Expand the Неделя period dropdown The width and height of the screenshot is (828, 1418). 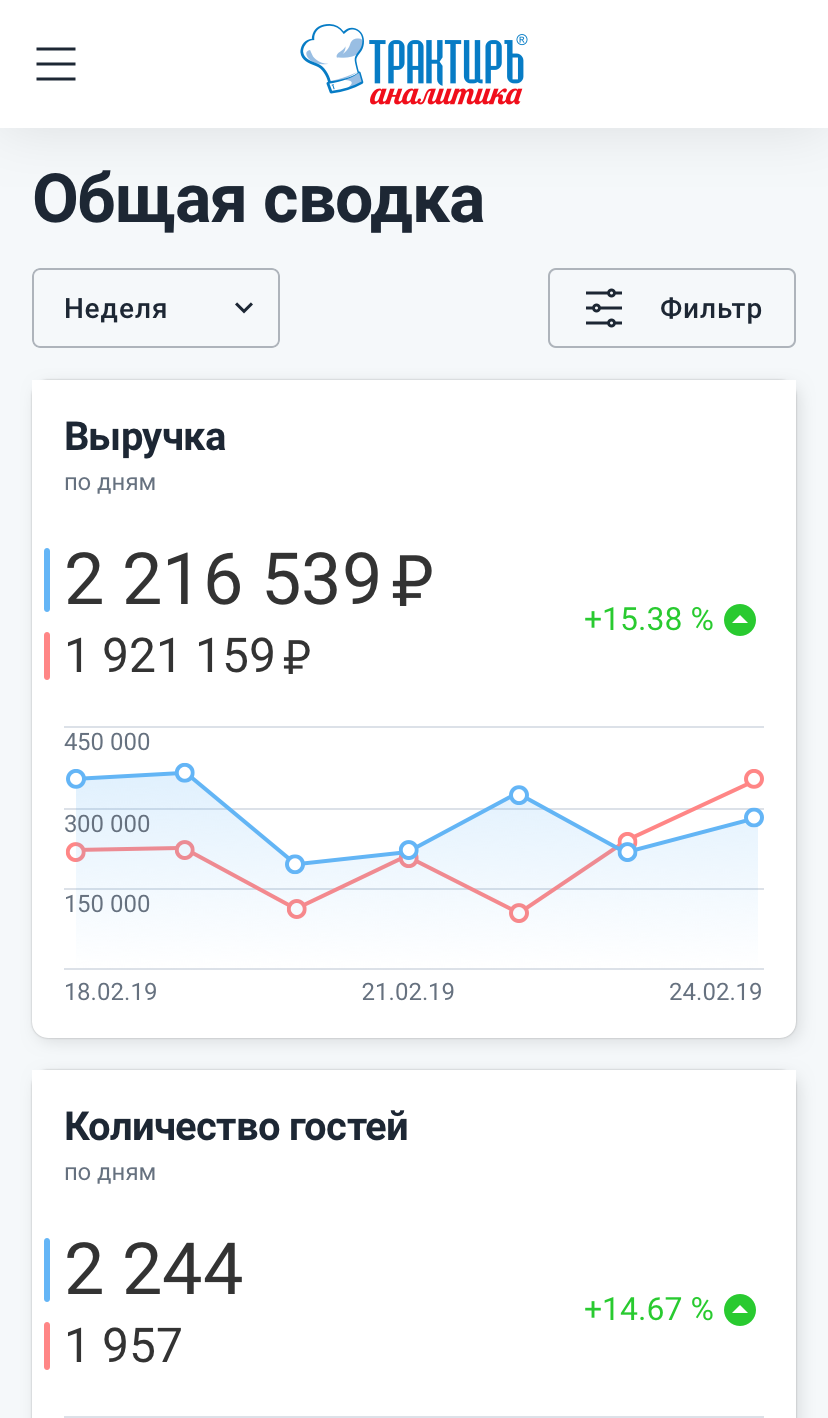(156, 308)
